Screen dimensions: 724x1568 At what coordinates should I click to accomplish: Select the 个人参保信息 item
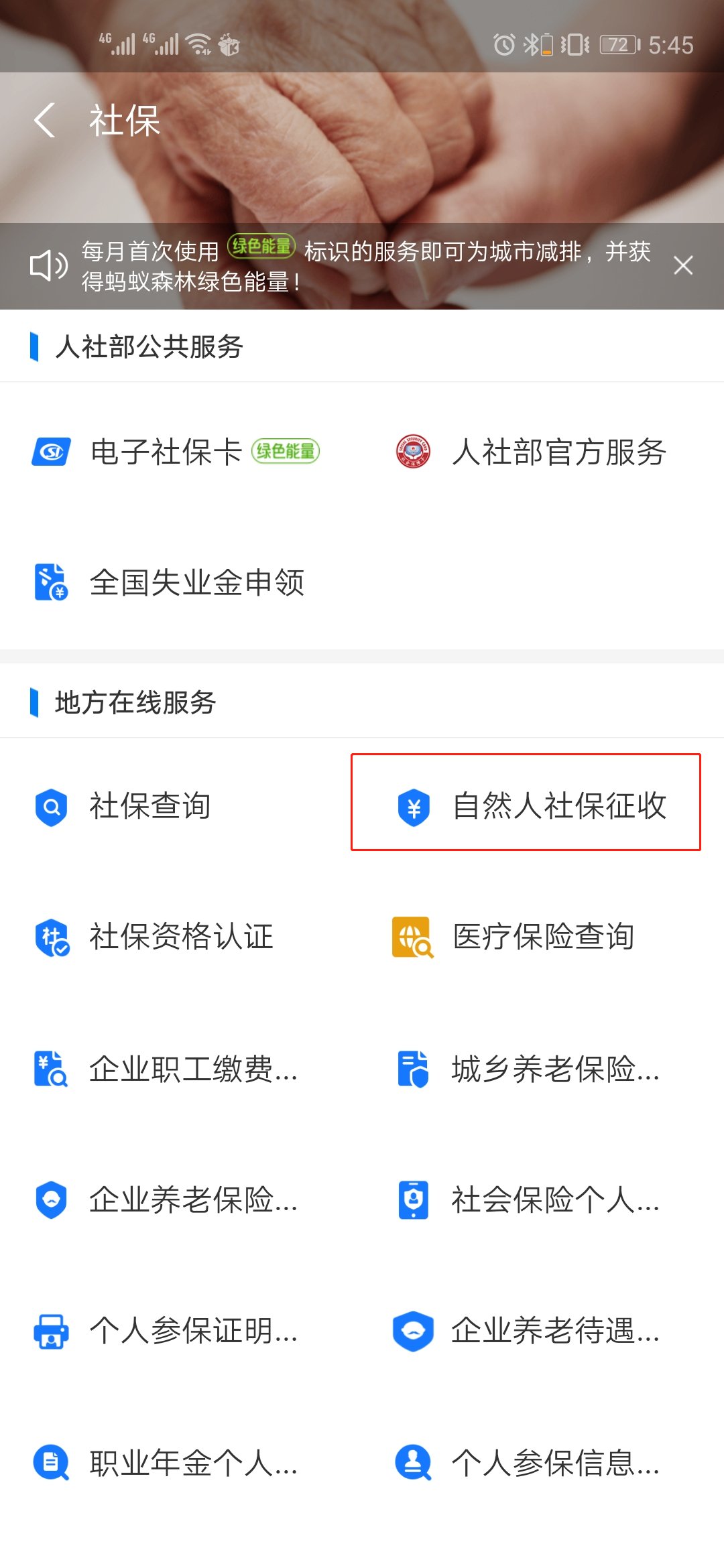click(530, 1462)
